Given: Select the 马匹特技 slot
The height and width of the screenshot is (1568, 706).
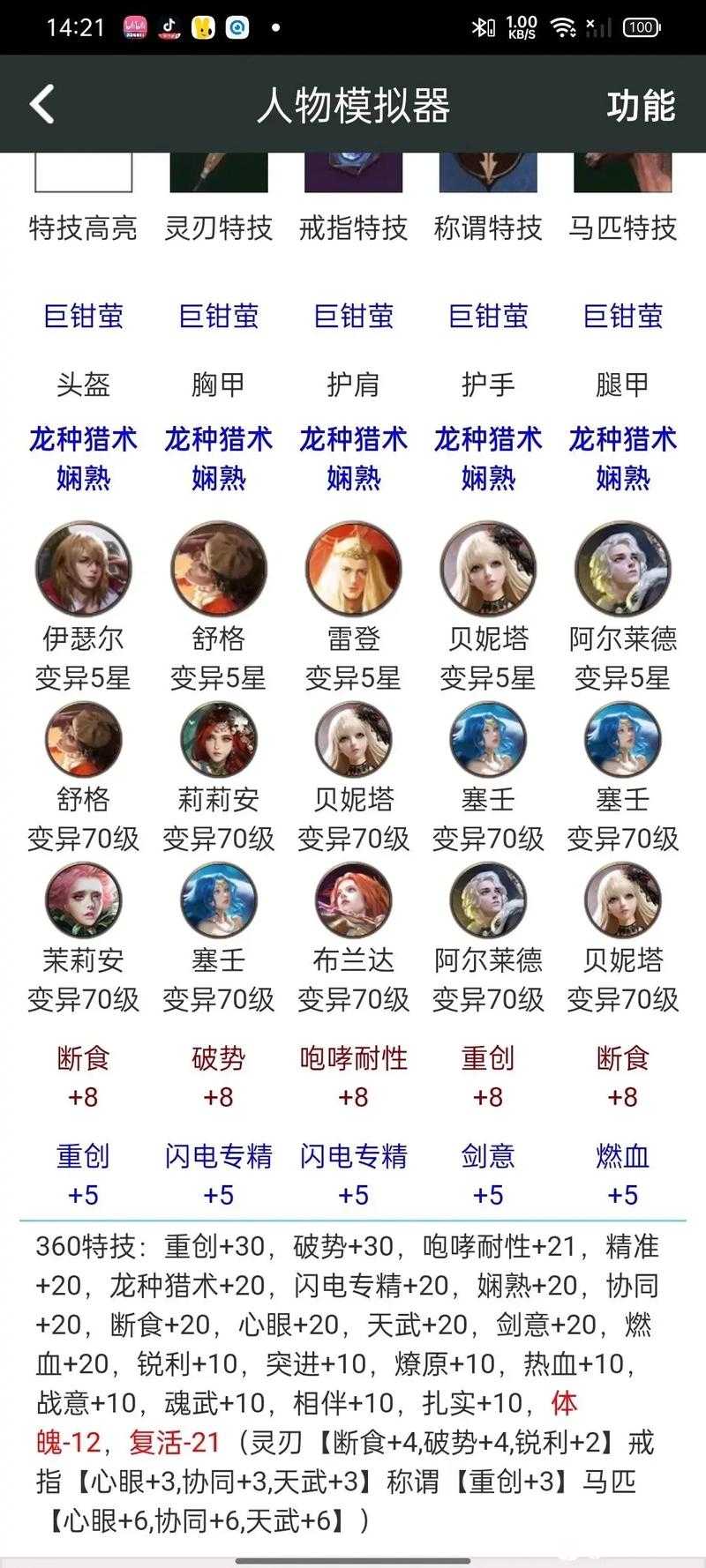Looking at the screenshot, I should point(623,174).
